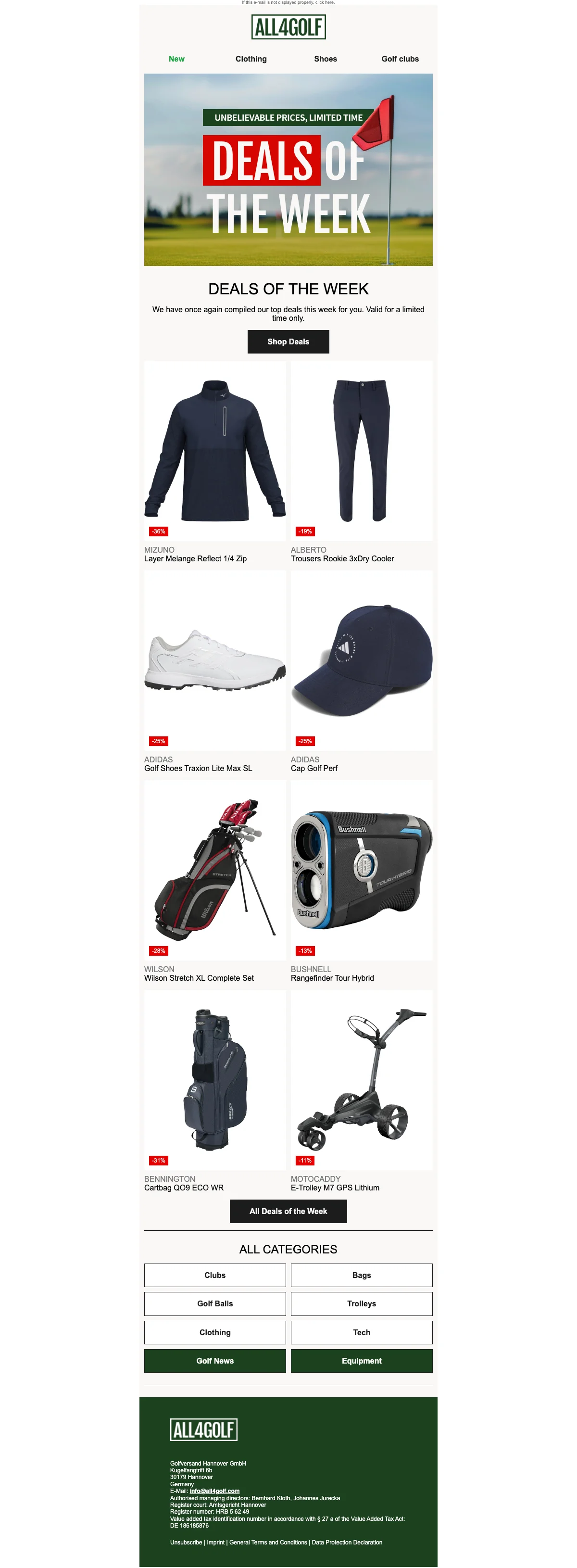Screen dimensions: 577x1568
Task: Open the Equipment category
Action: point(362,1361)
